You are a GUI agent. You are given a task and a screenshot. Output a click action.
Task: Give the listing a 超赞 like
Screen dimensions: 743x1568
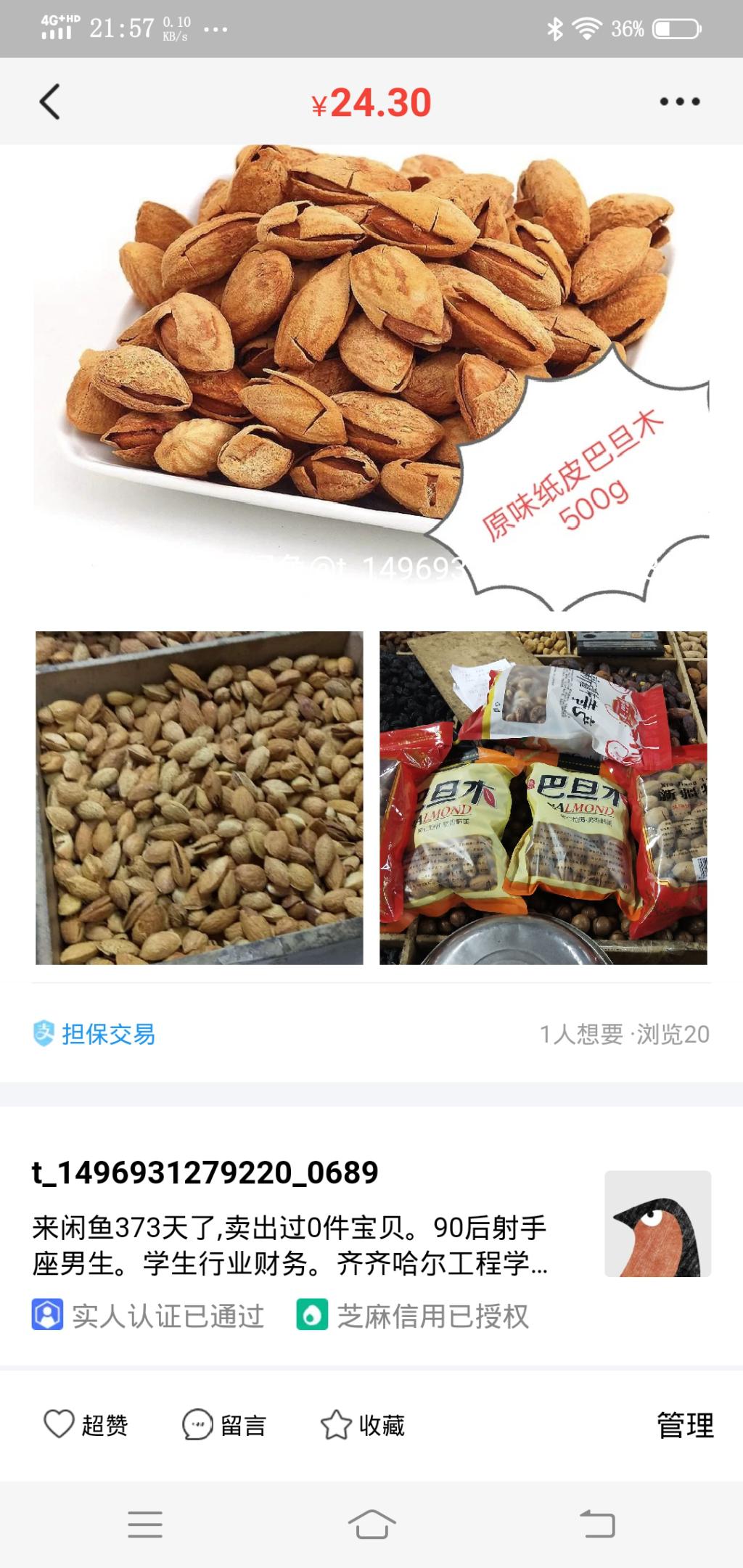[x=86, y=1425]
